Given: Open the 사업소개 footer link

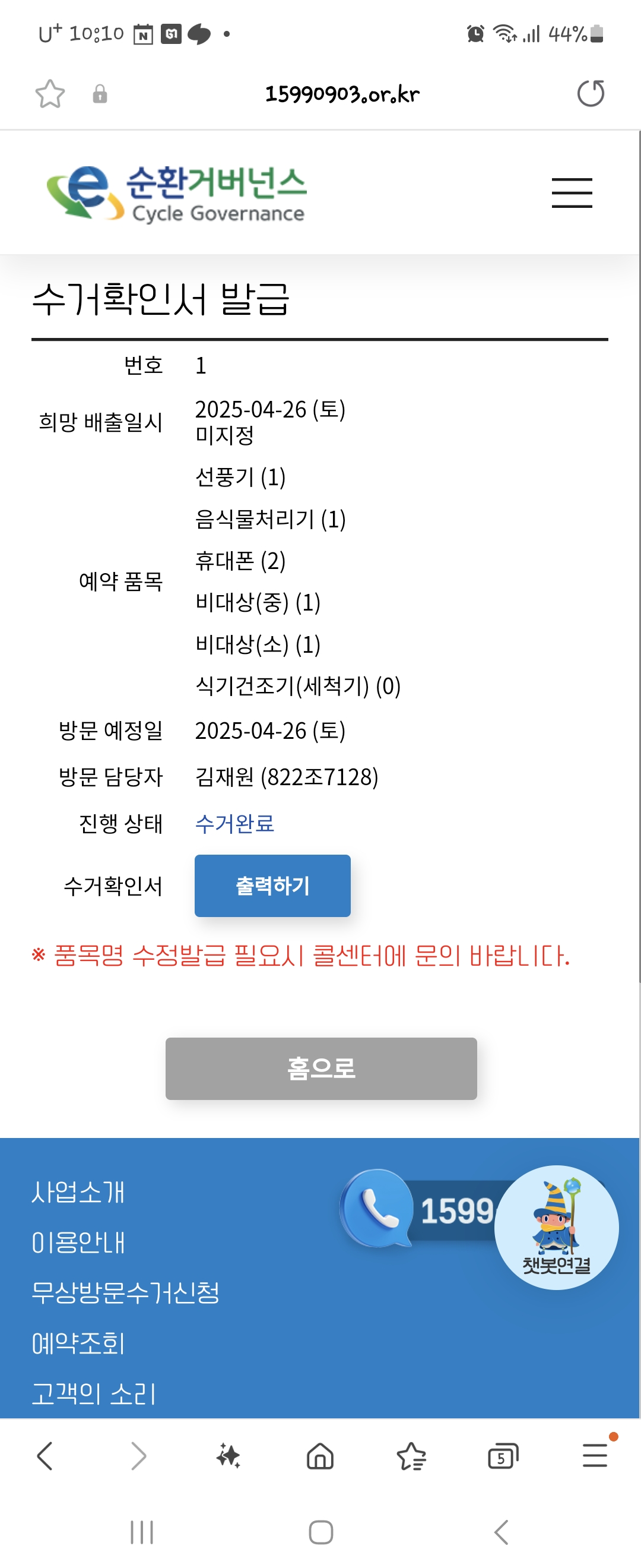Looking at the screenshot, I should click(78, 1192).
